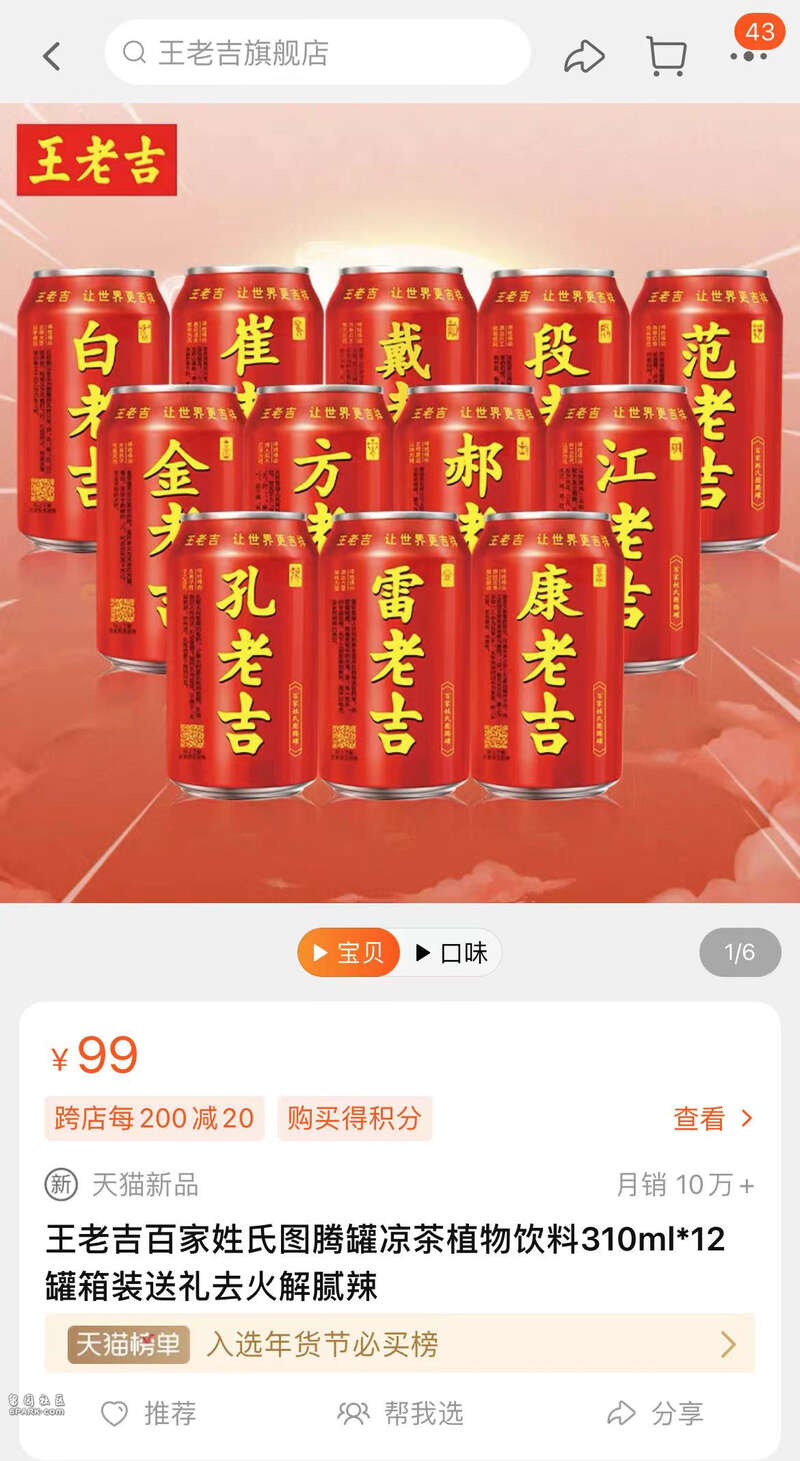The height and width of the screenshot is (1461, 800).
Task: Open 跨店每200减20 promotion tag
Action: point(154,1118)
